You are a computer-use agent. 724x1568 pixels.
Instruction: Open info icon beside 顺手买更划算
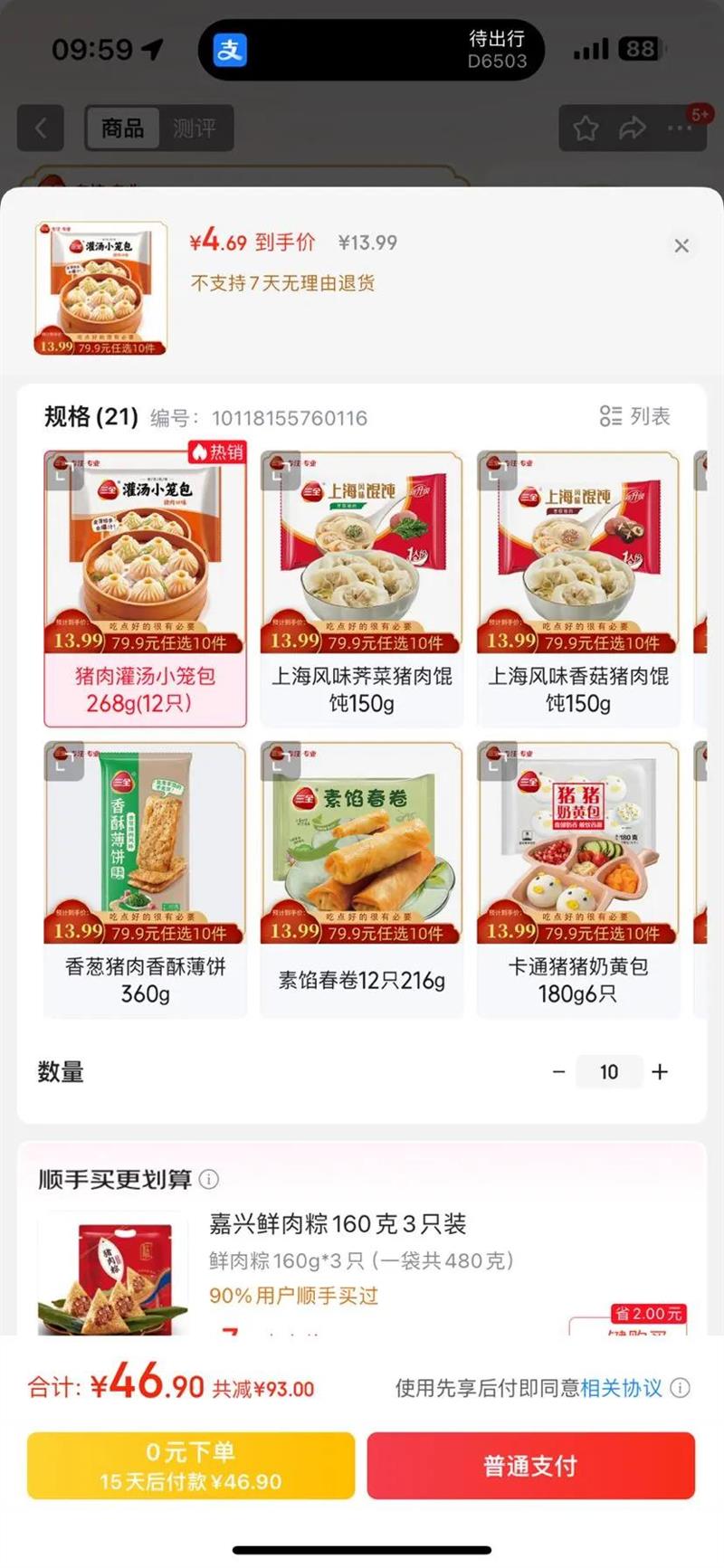(x=209, y=1179)
